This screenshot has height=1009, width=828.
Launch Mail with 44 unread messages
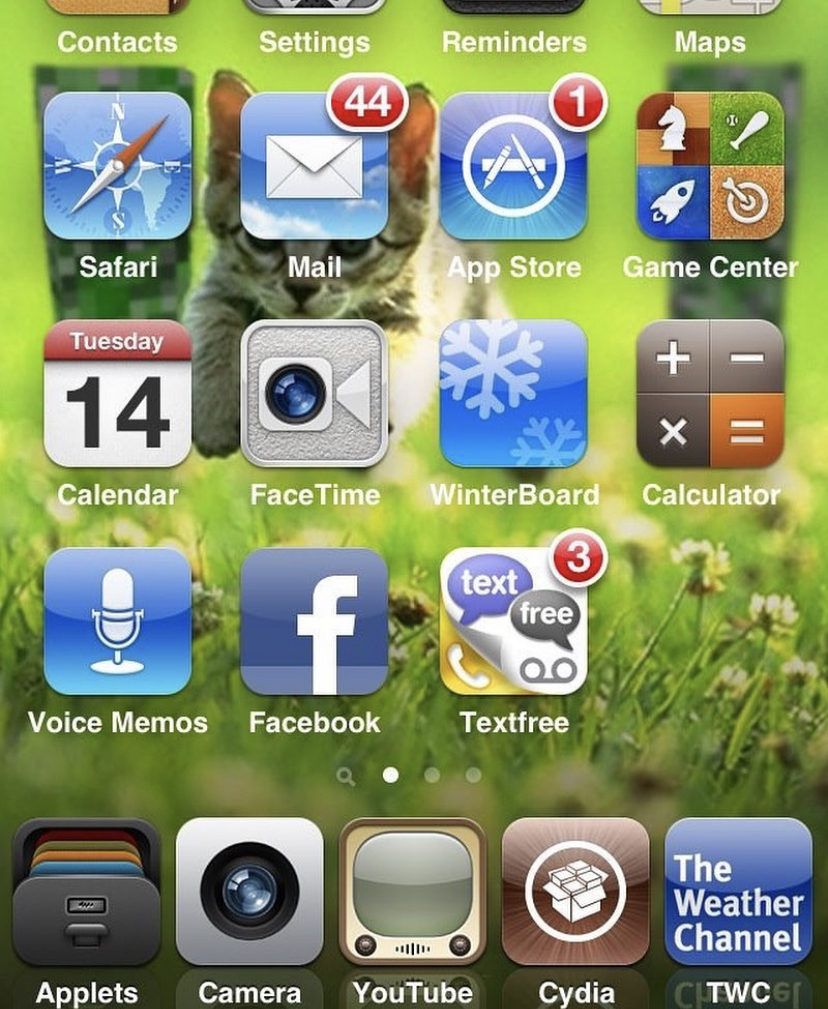[314, 166]
